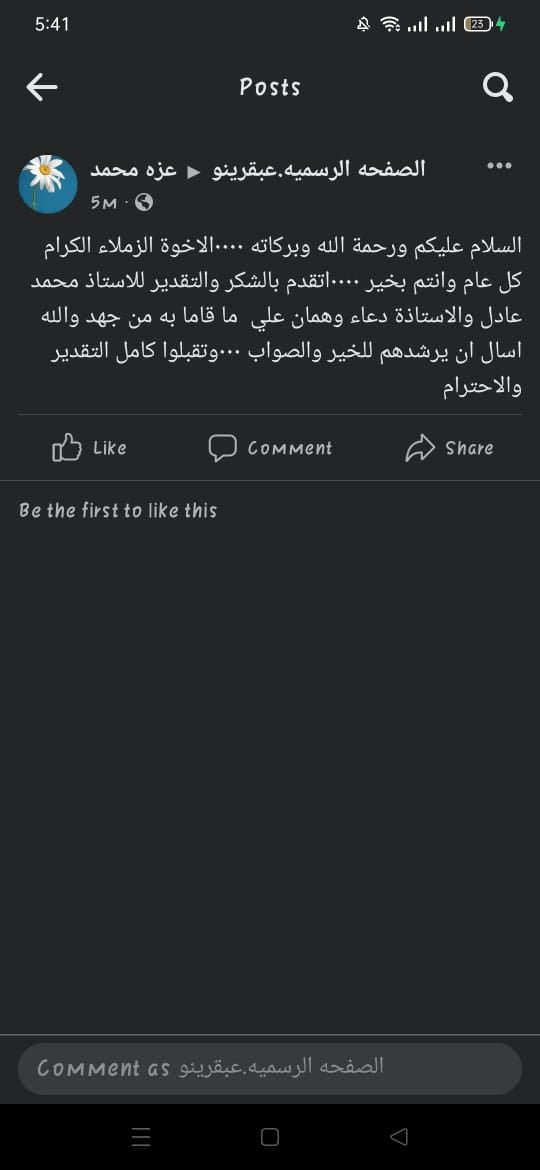Image resolution: width=540 pixels, height=1170 pixels.
Task: Open عزه محمد's profile name
Action: point(134,169)
